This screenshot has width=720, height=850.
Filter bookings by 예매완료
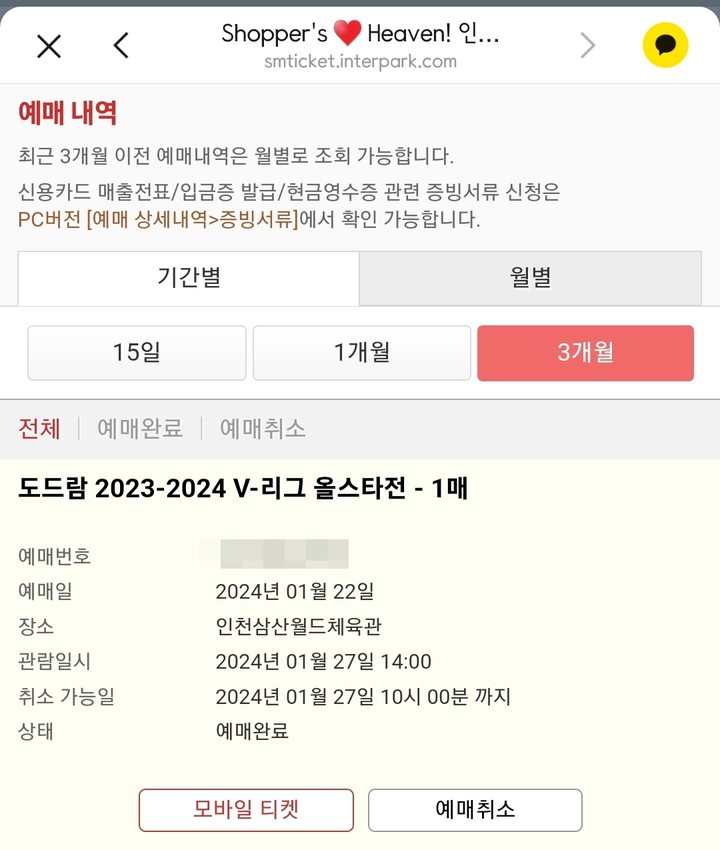tap(140, 429)
